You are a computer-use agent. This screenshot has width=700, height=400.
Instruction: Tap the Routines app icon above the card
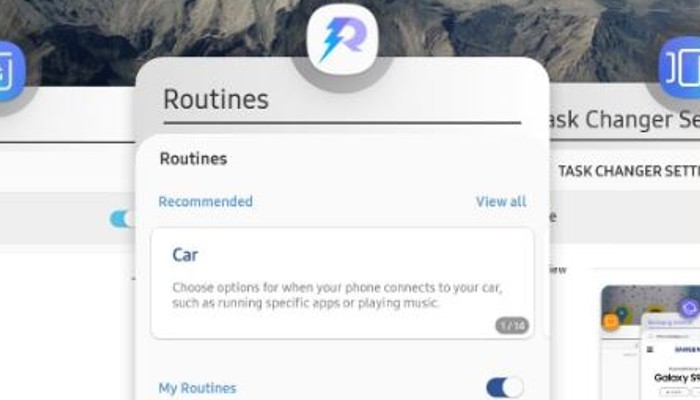(341, 41)
